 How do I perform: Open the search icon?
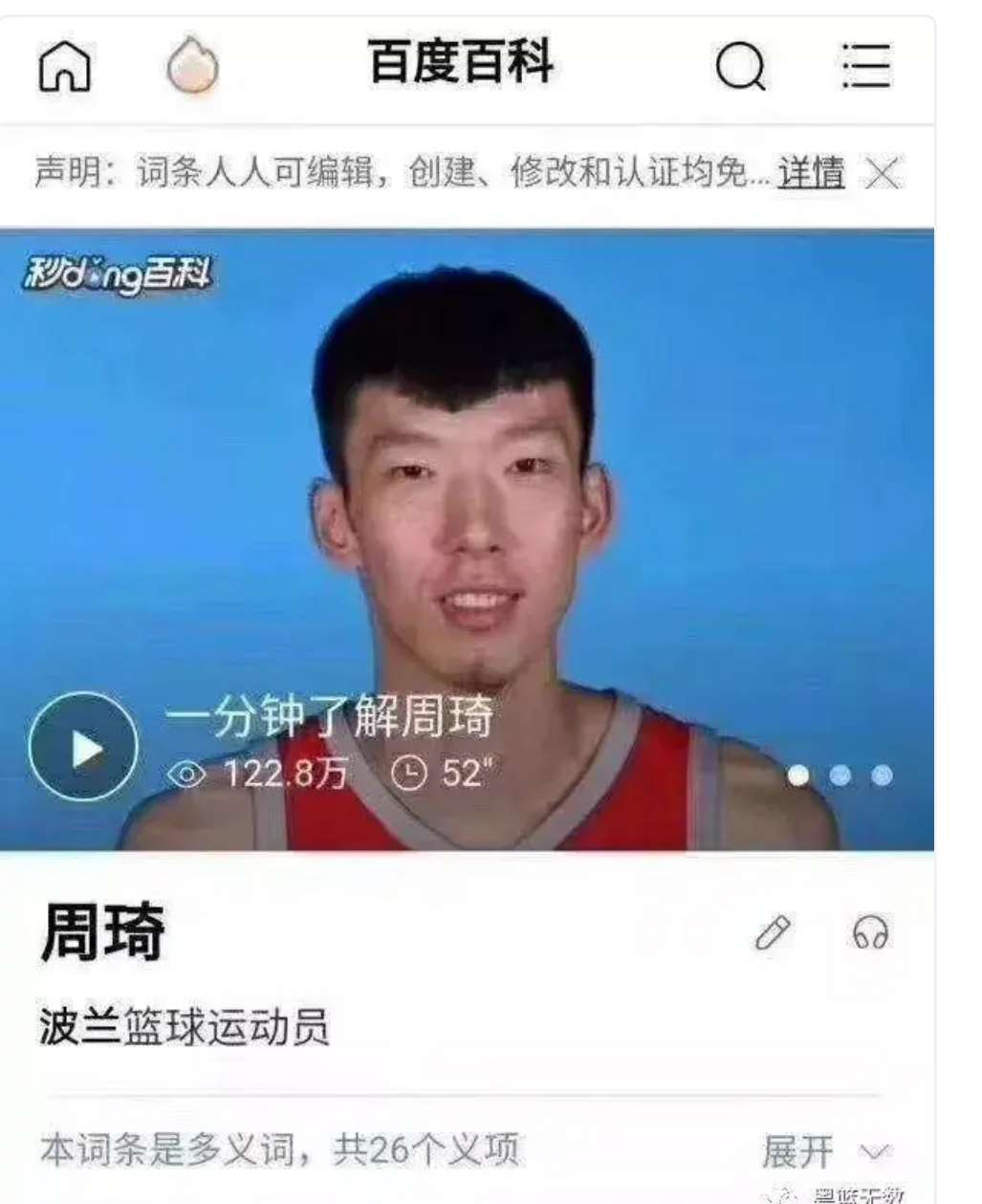[740, 67]
